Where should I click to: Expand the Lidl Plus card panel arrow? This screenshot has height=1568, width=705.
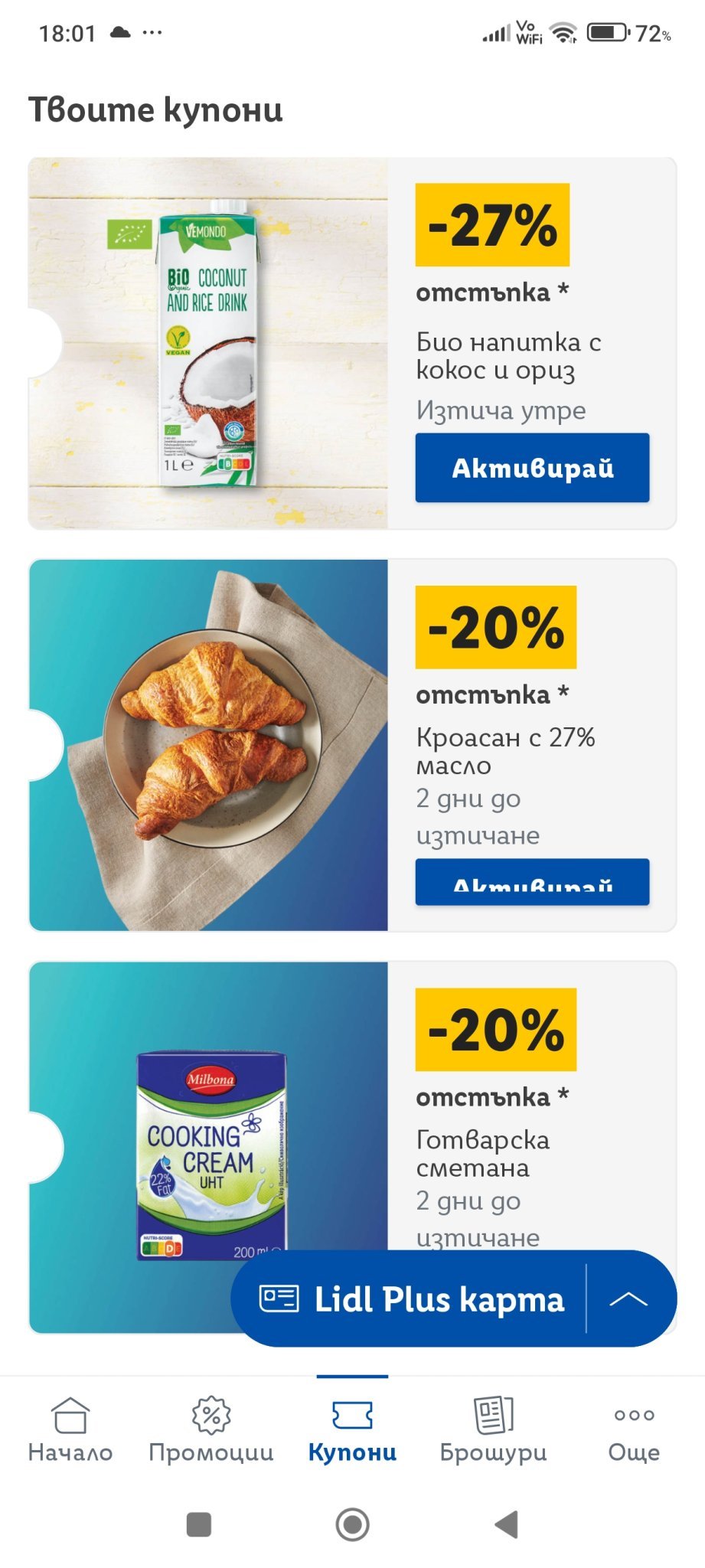(629, 1299)
